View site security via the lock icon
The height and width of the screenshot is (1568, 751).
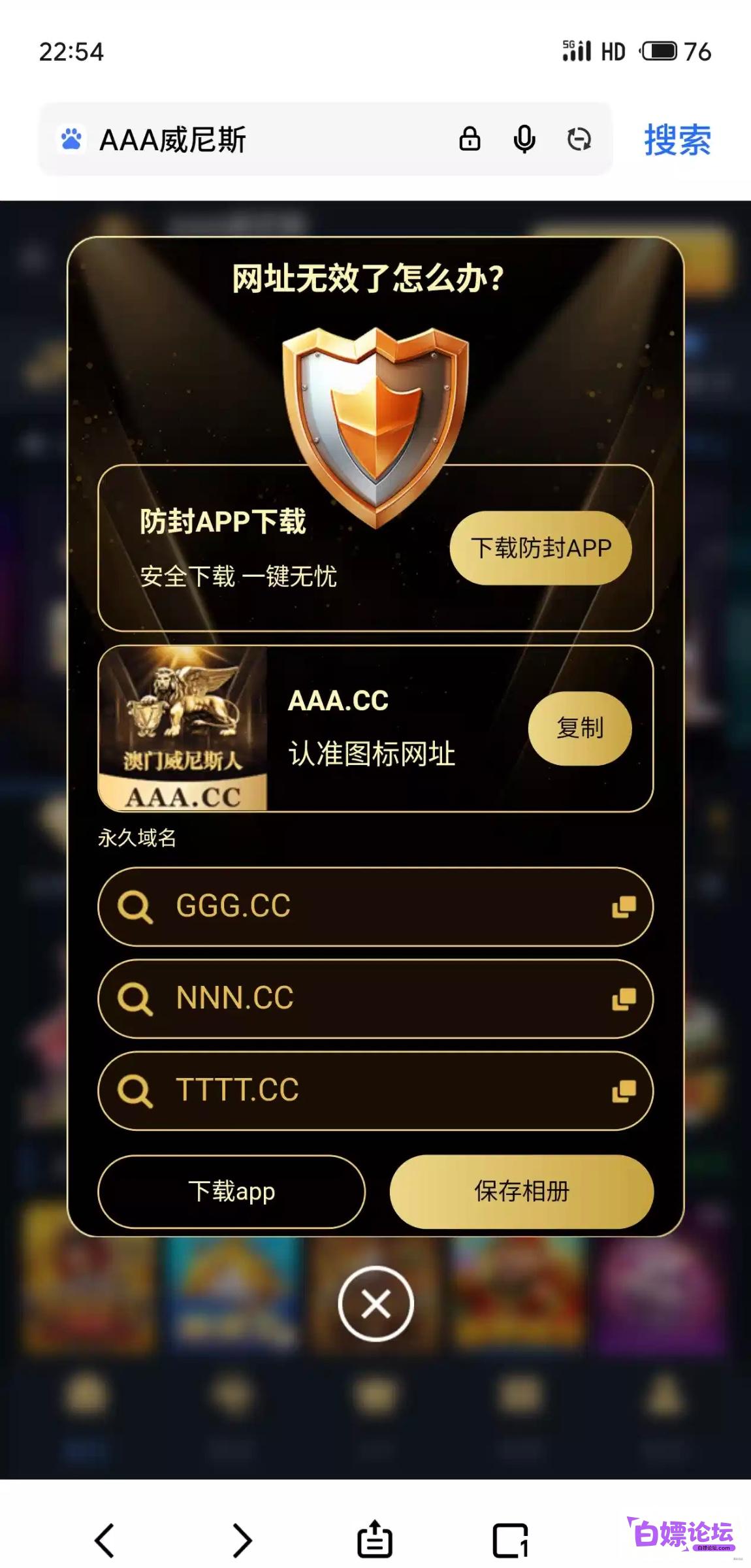470,139
